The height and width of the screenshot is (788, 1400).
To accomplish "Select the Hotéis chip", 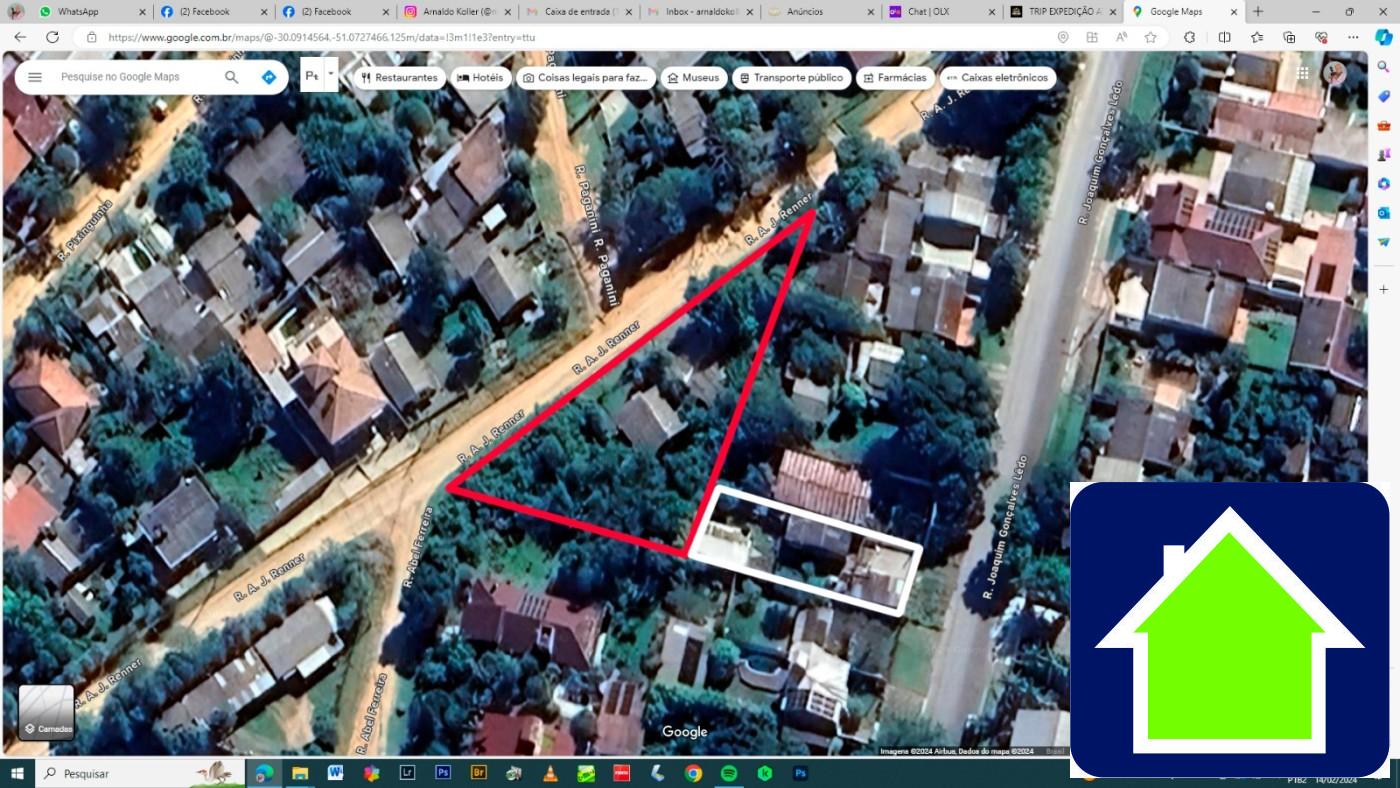I will pos(480,77).
